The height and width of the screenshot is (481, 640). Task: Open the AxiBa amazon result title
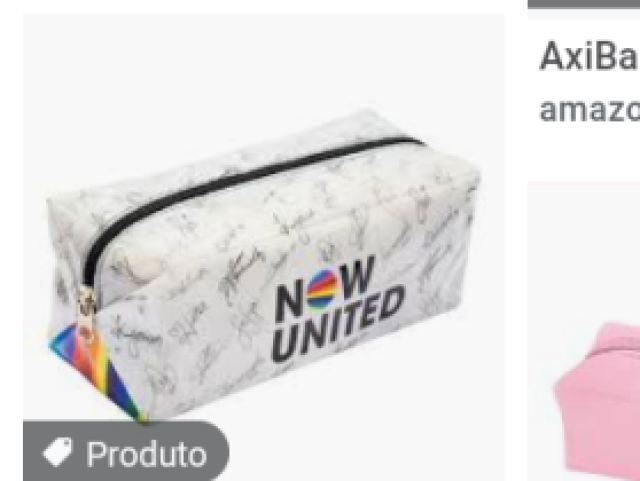[x=588, y=57]
